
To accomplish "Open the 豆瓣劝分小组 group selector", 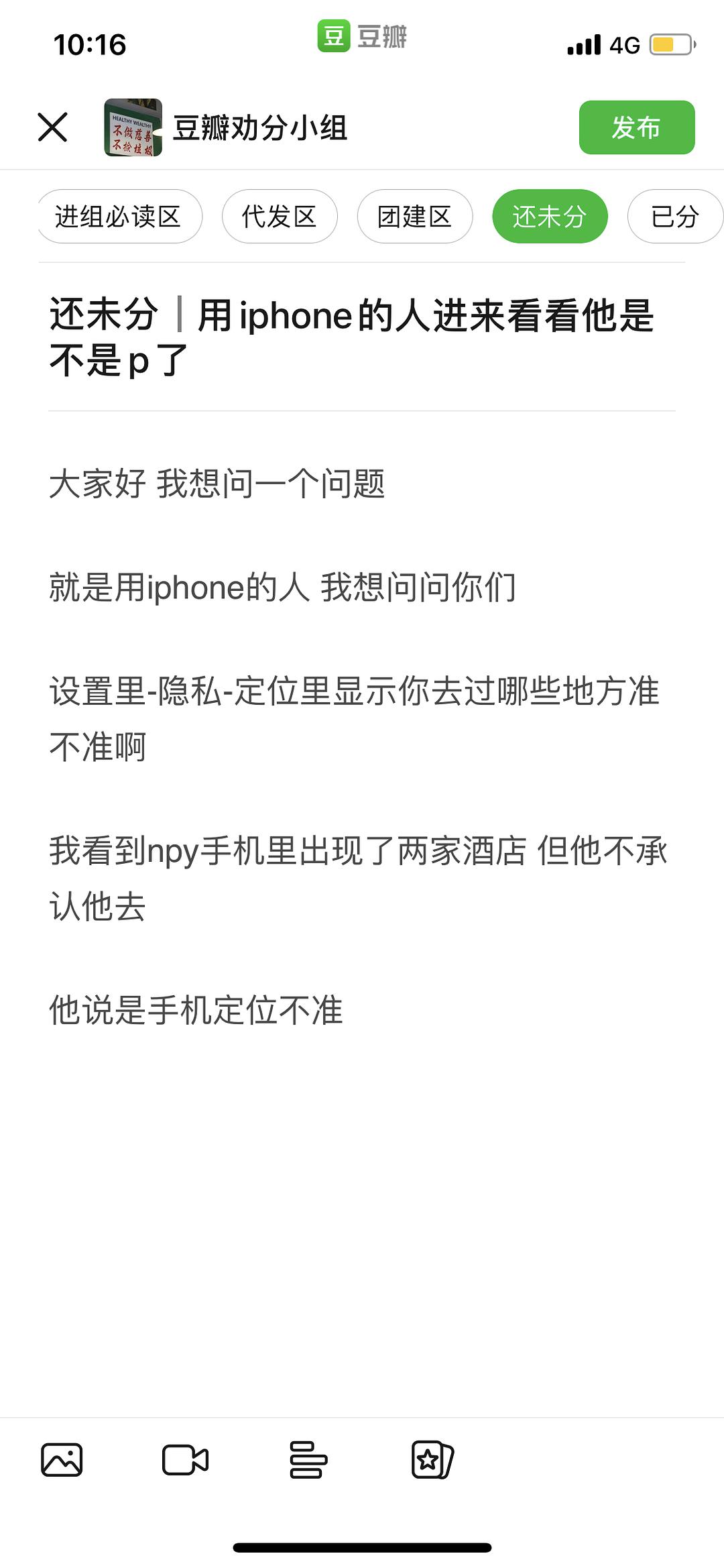I will 226,127.
